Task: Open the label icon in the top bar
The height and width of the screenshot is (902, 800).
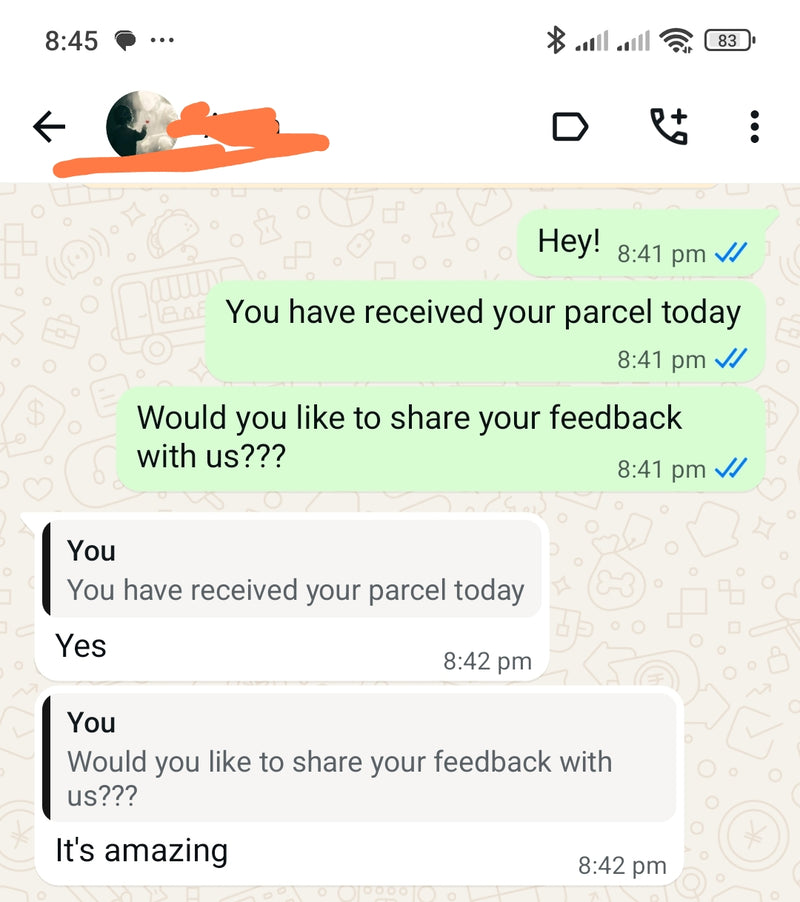Action: click(x=573, y=126)
